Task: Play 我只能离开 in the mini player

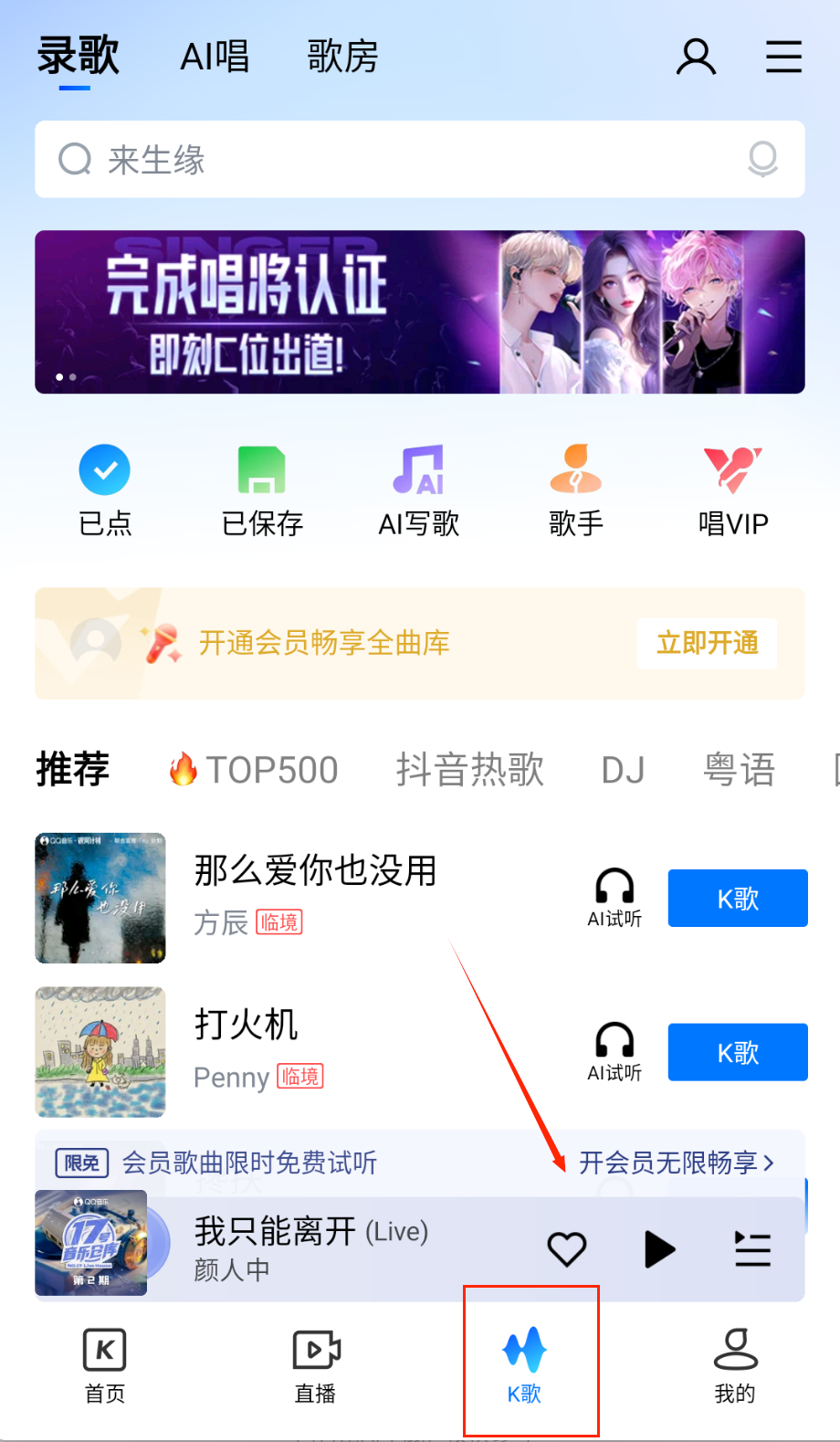Action: pos(659,1249)
